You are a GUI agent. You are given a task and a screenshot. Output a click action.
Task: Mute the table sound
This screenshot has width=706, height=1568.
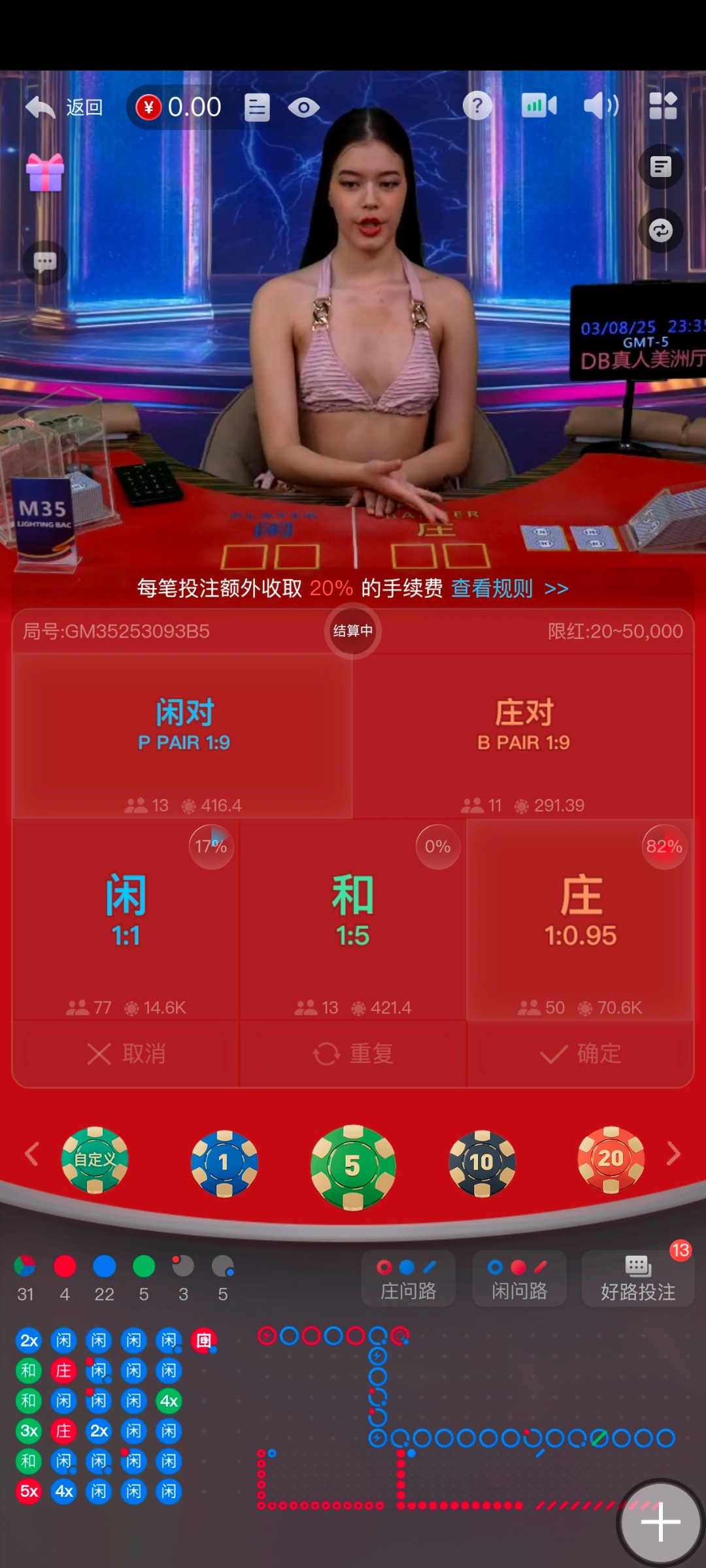click(x=600, y=106)
